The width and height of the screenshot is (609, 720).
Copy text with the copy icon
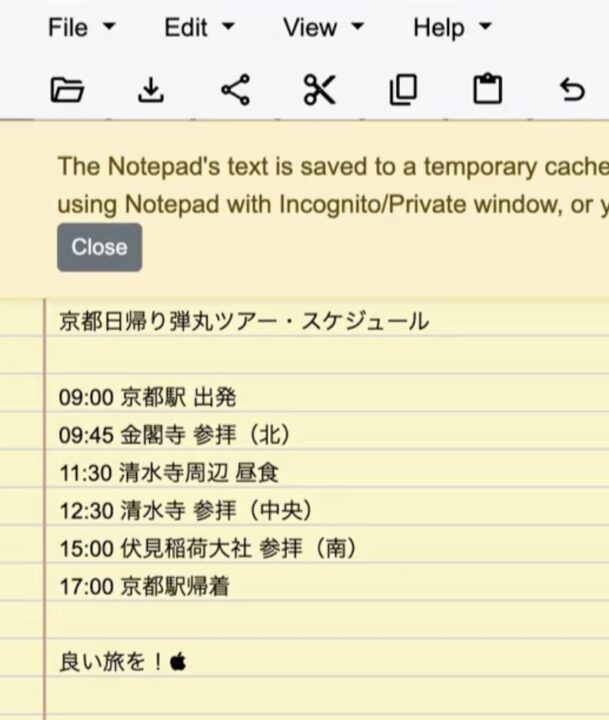tap(402, 91)
